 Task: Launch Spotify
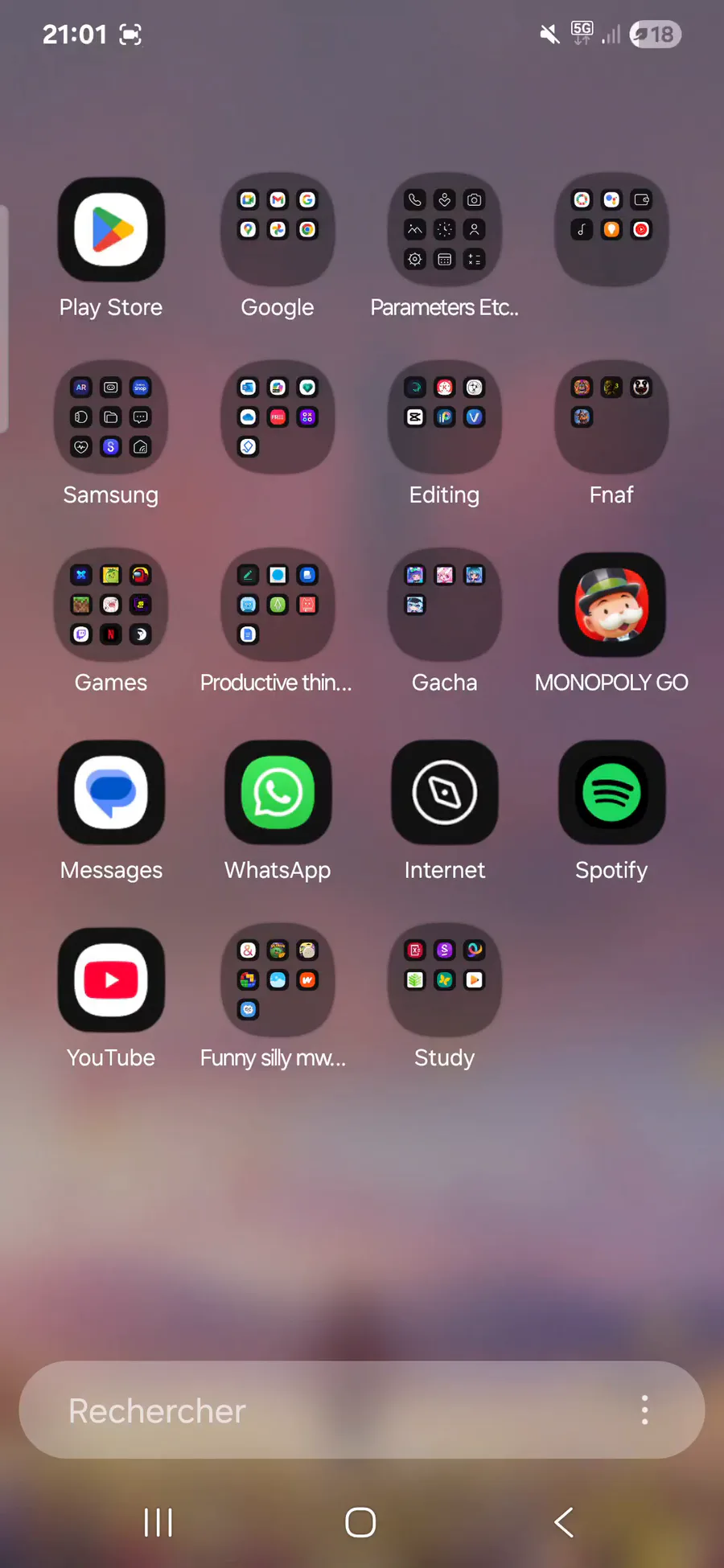point(611,793)
